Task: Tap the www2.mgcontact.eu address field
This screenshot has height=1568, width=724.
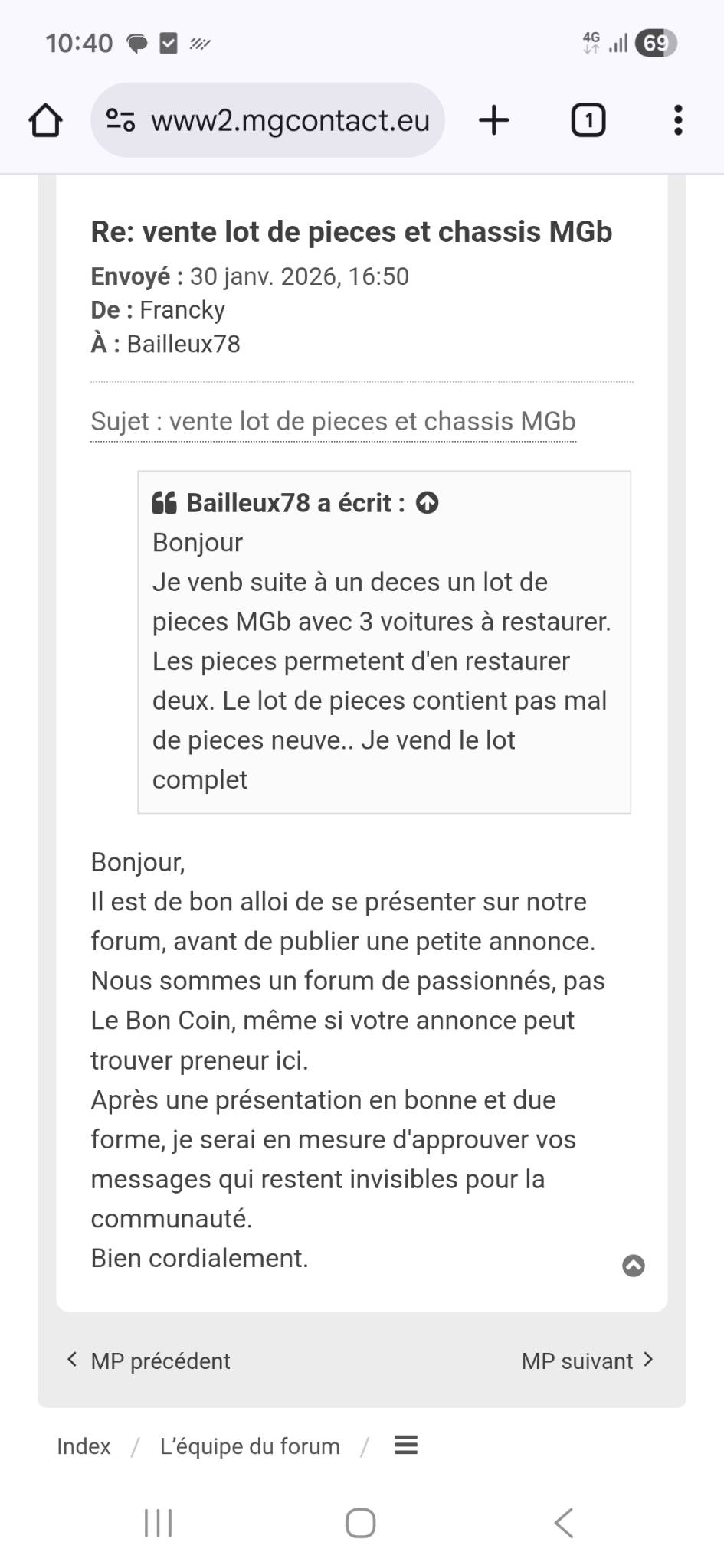Action: pyautogui.click(x=290, y=119)
